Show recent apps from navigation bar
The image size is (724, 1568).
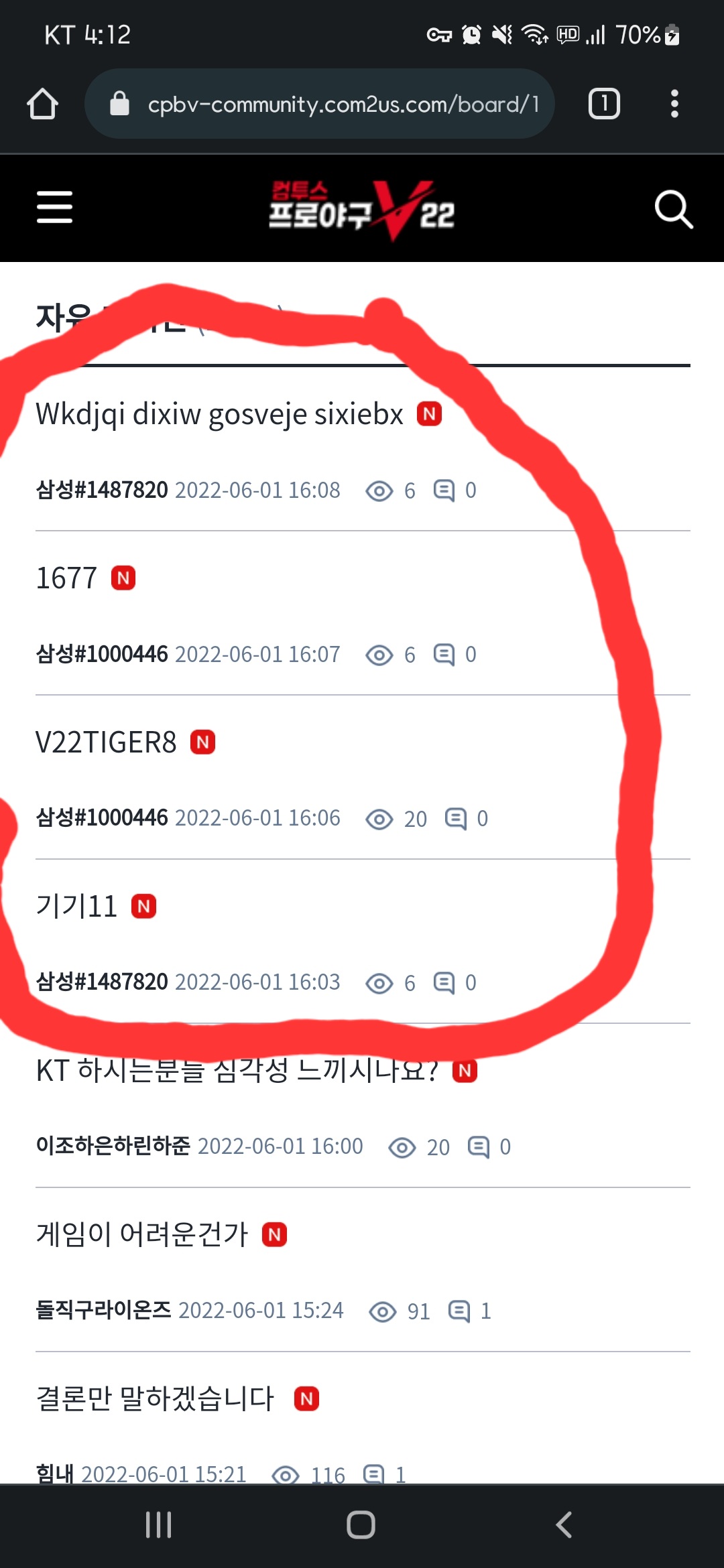pyautogui.click(x=159, y=1525)
